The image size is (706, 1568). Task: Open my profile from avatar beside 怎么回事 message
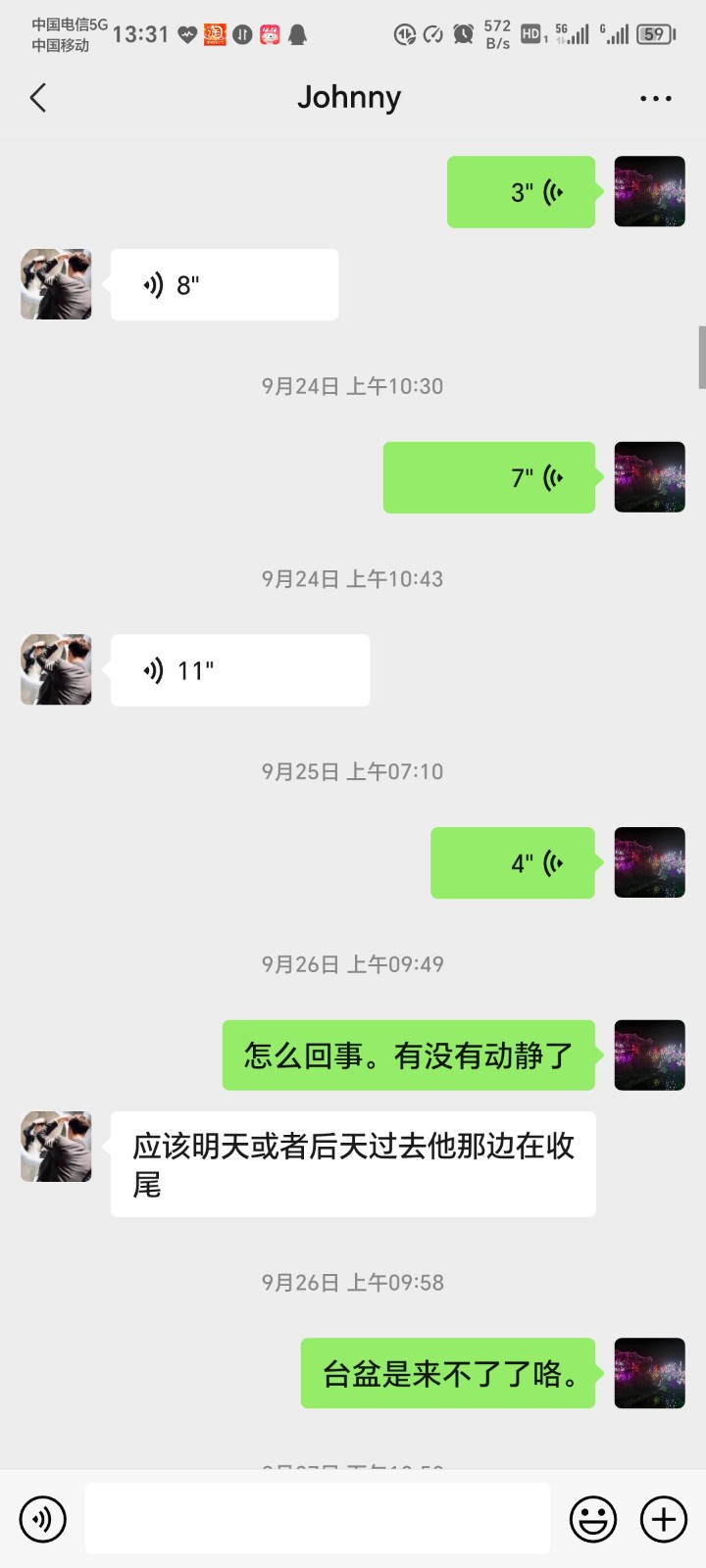649,1055
